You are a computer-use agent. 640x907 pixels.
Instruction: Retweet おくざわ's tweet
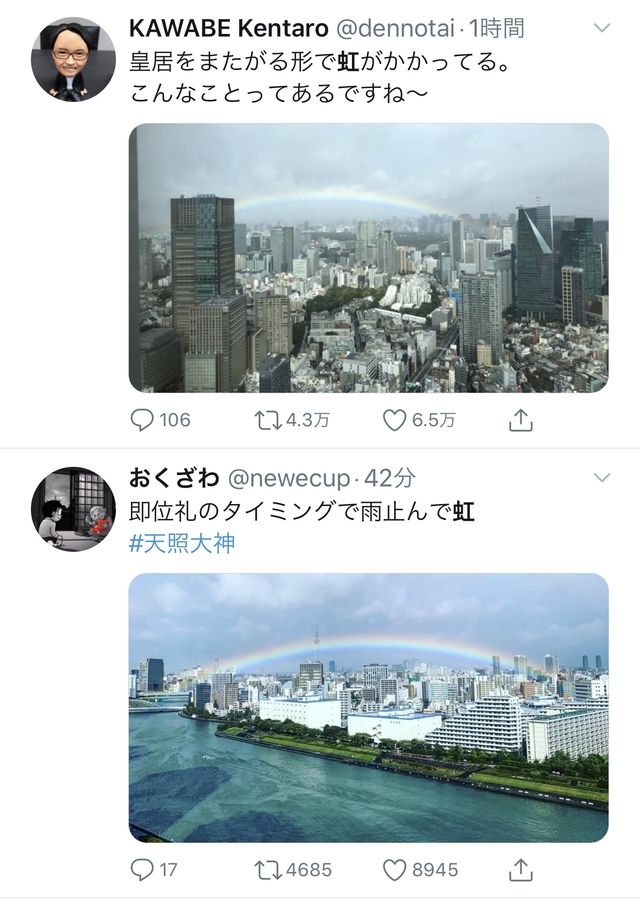267,870
